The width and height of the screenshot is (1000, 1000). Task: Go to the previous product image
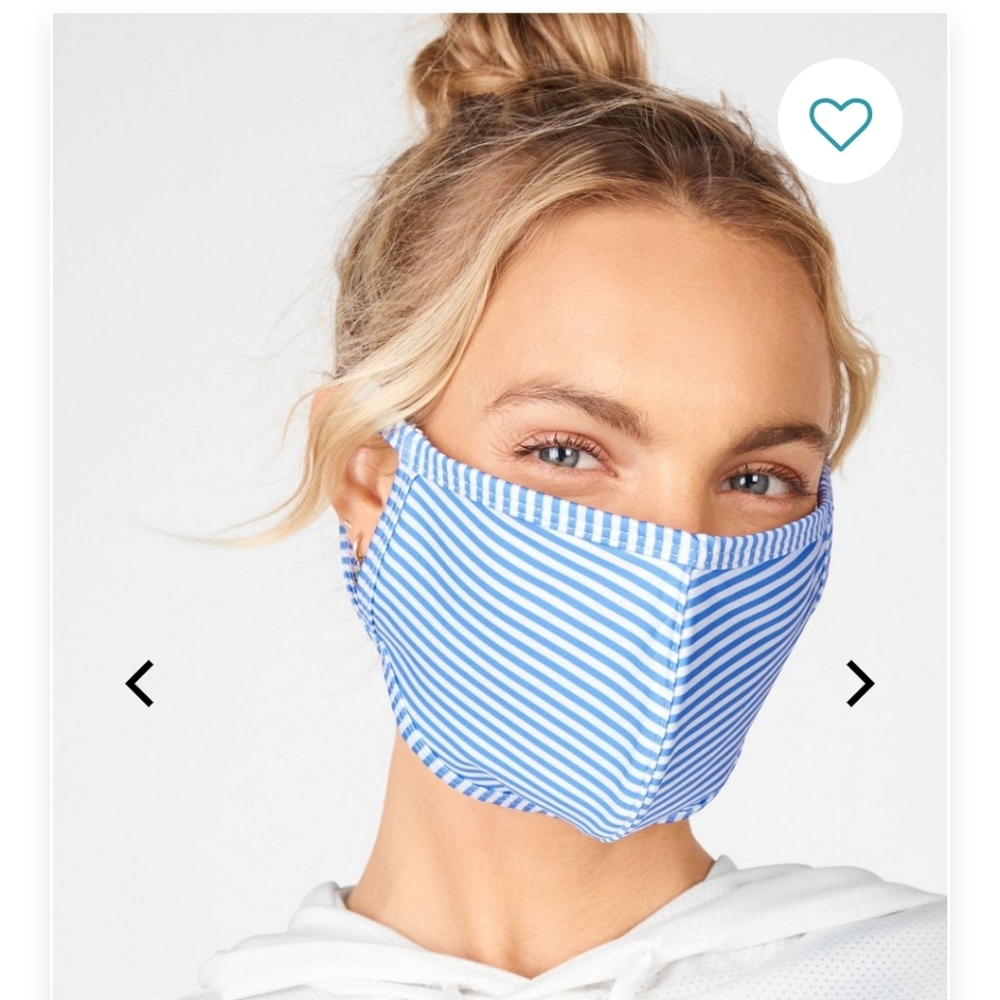pos(140,683)
